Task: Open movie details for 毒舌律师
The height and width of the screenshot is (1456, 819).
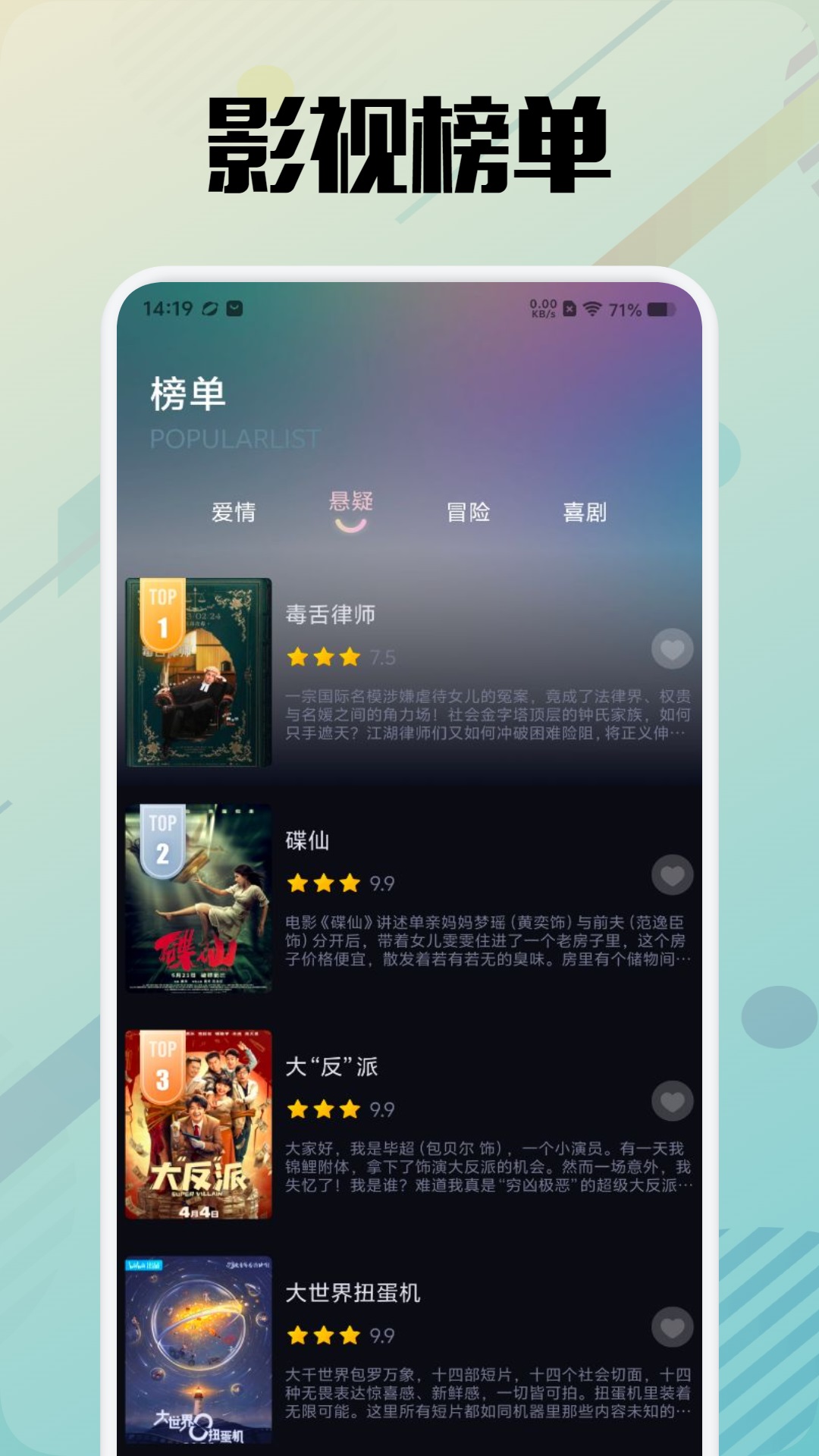Action: pos(329,614)
